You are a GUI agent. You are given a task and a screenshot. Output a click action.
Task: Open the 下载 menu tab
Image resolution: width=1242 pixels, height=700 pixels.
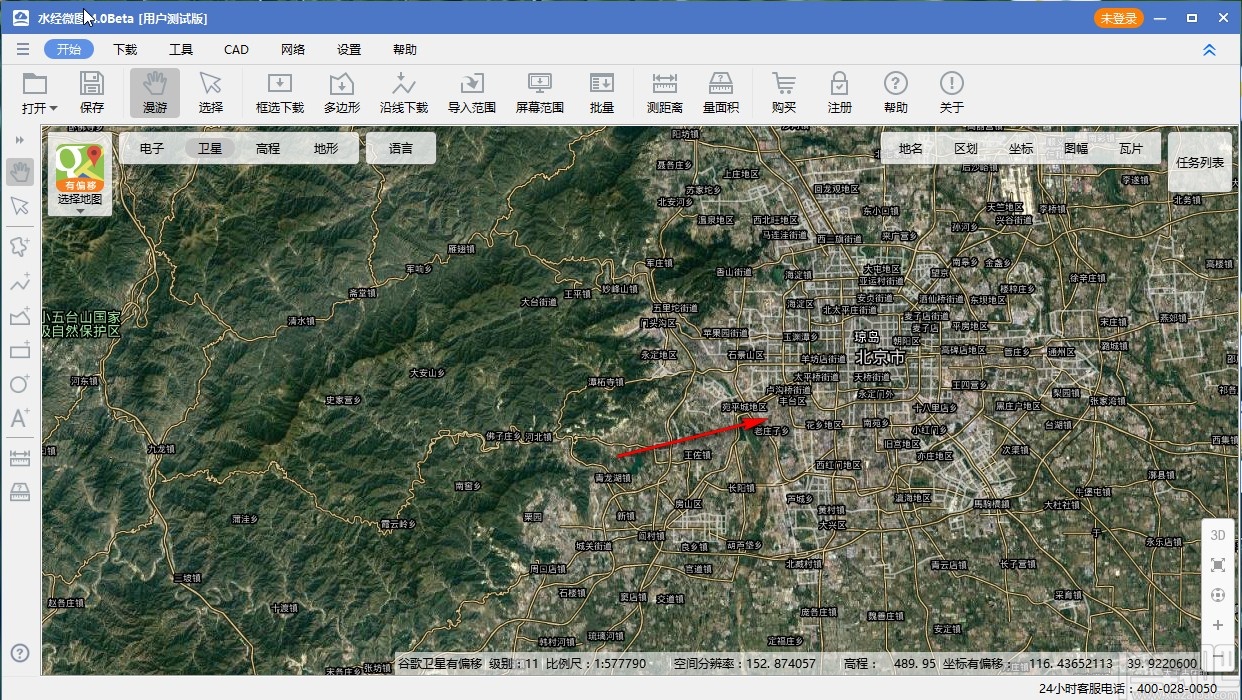point(125,49)
